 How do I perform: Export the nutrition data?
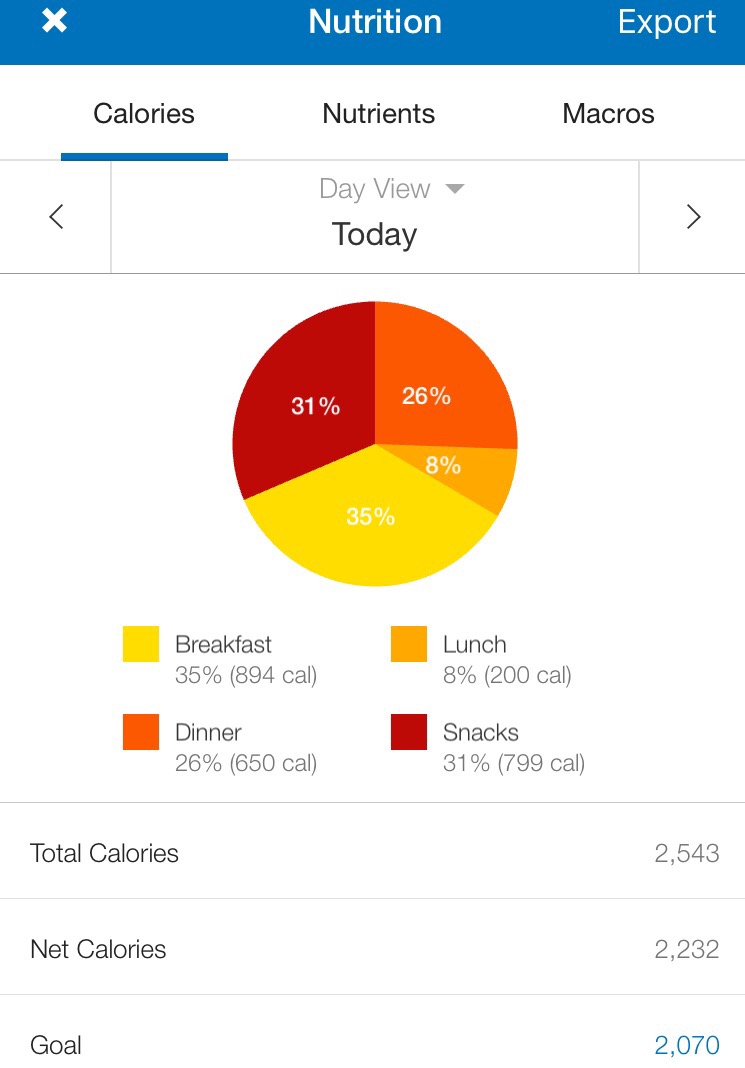[667, 22]
